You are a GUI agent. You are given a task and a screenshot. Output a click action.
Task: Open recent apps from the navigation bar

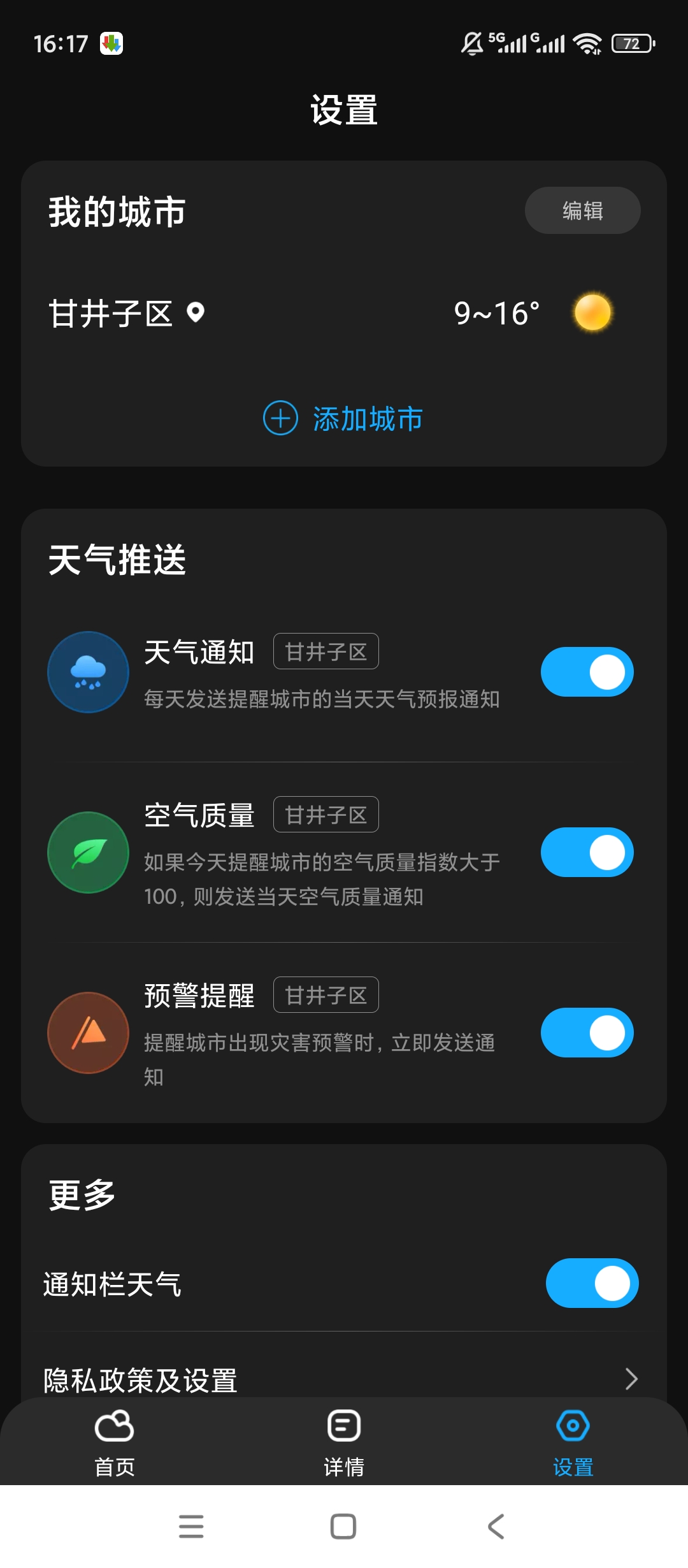[191, 1527]
